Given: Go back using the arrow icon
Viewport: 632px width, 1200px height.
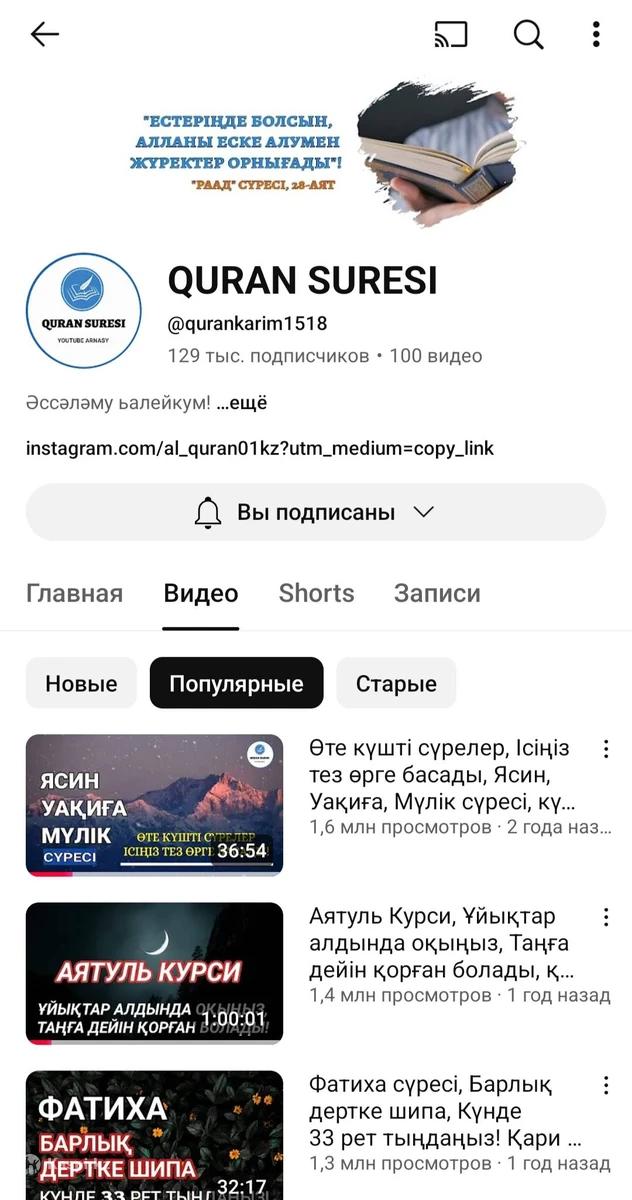Looking at the screenshot, I should coord(45,34).
